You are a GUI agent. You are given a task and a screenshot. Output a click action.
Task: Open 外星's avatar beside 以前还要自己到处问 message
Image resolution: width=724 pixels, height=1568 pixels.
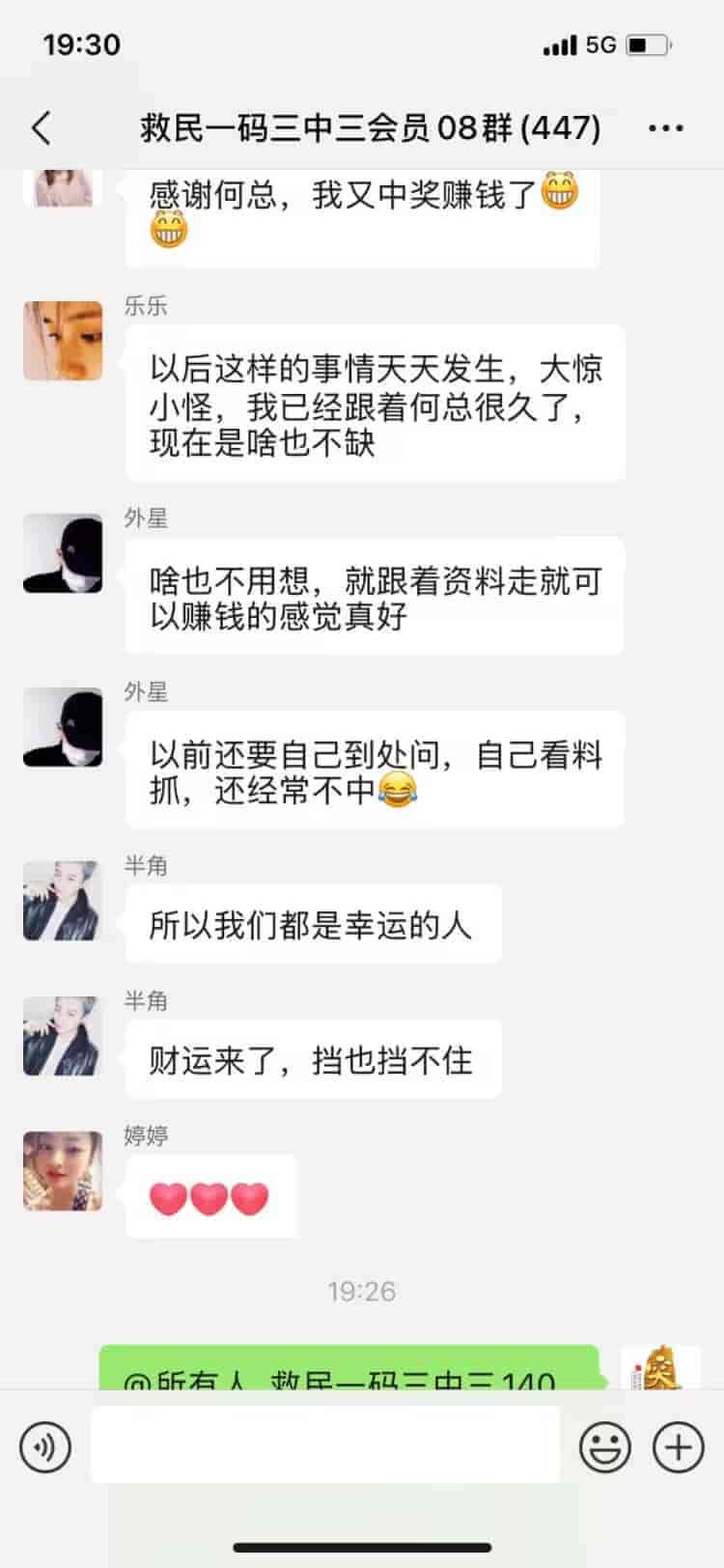point(63,727)
